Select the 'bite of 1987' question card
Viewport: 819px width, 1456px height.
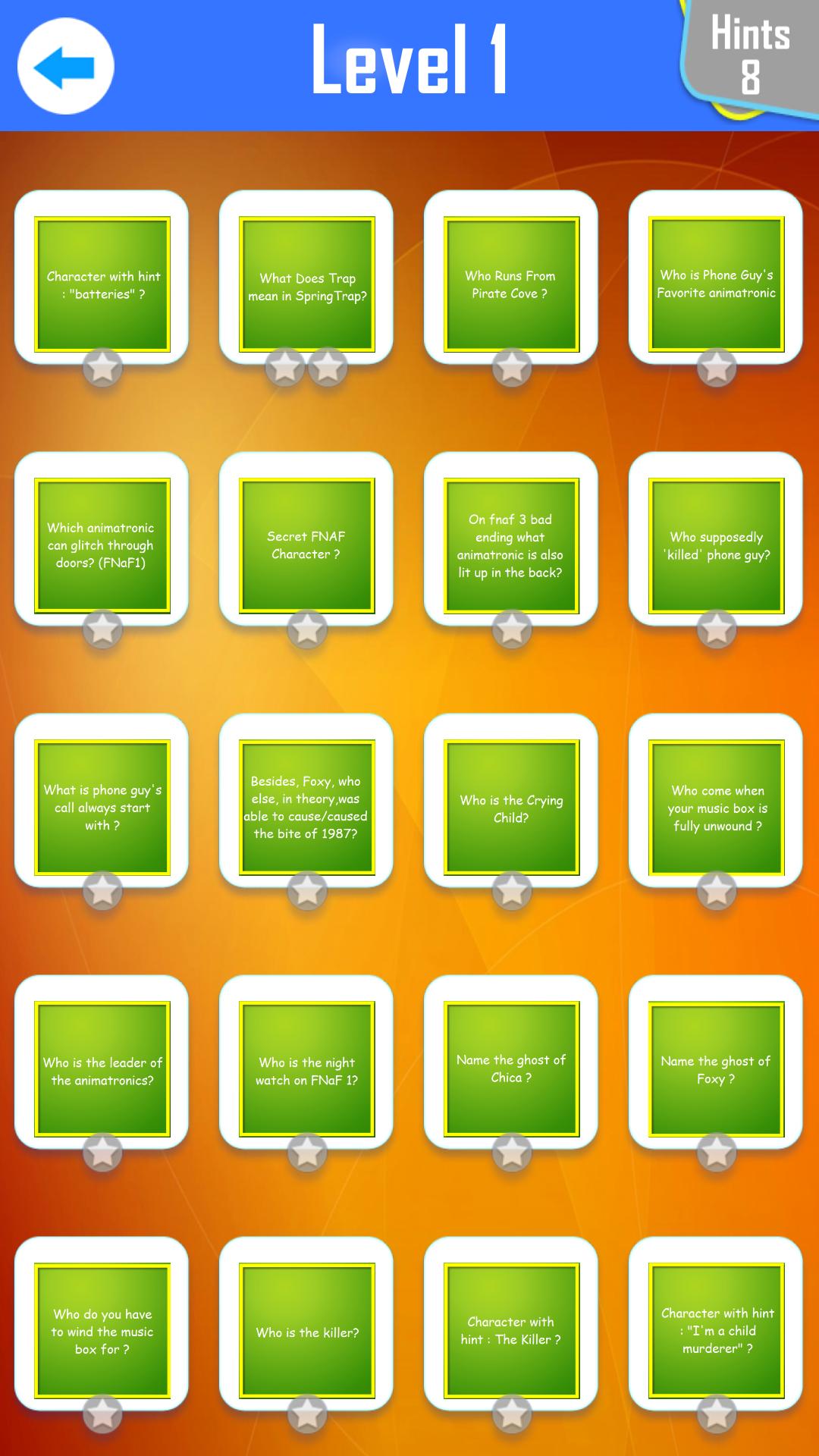(x=307, y=807)
